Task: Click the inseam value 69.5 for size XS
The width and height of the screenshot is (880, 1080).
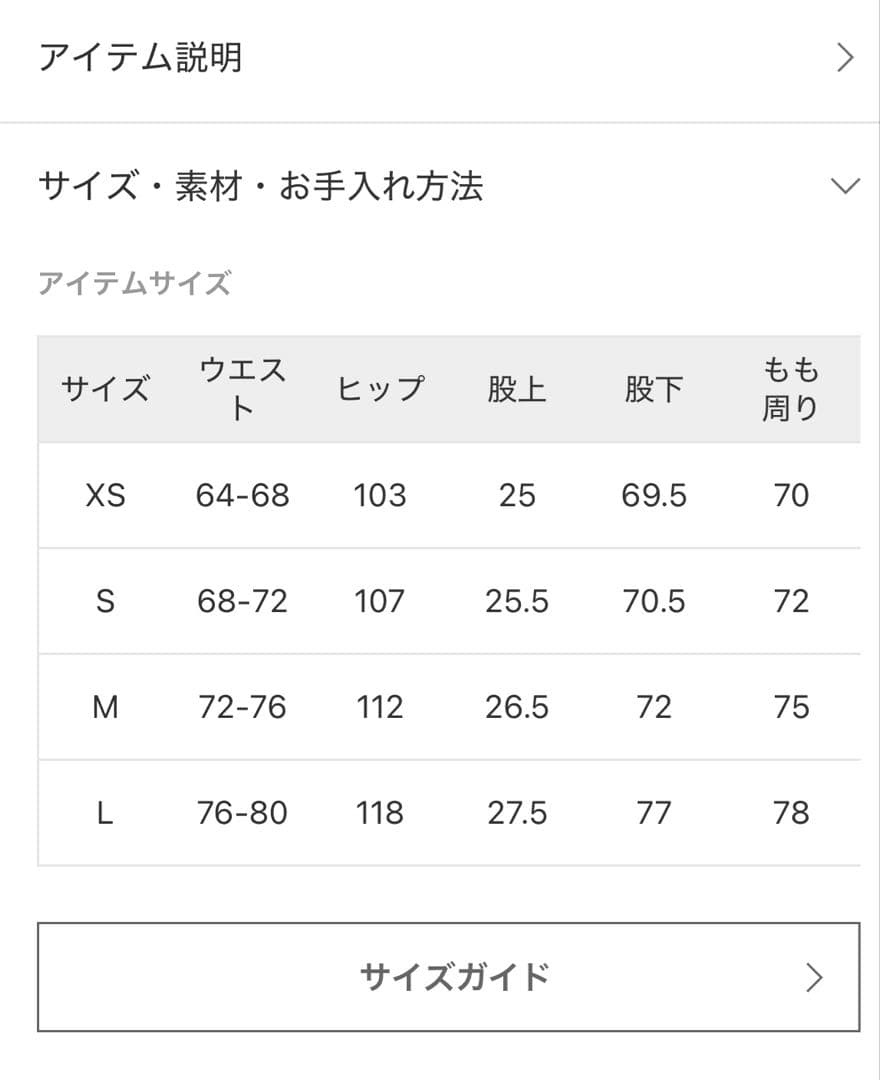Action: pos(655,495)
